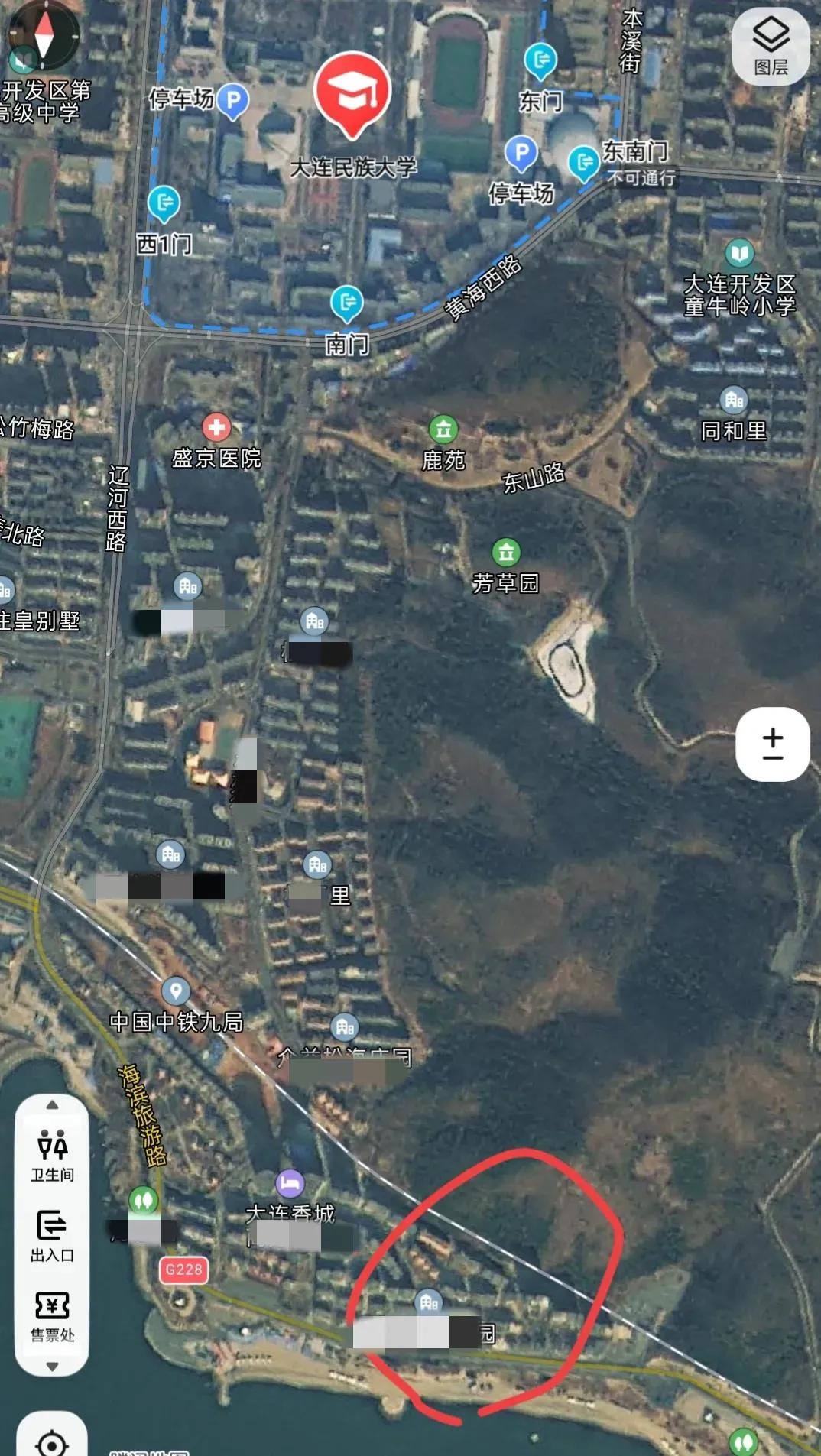Open the 鹿苑 scenic spot marker

coord(443,430)
